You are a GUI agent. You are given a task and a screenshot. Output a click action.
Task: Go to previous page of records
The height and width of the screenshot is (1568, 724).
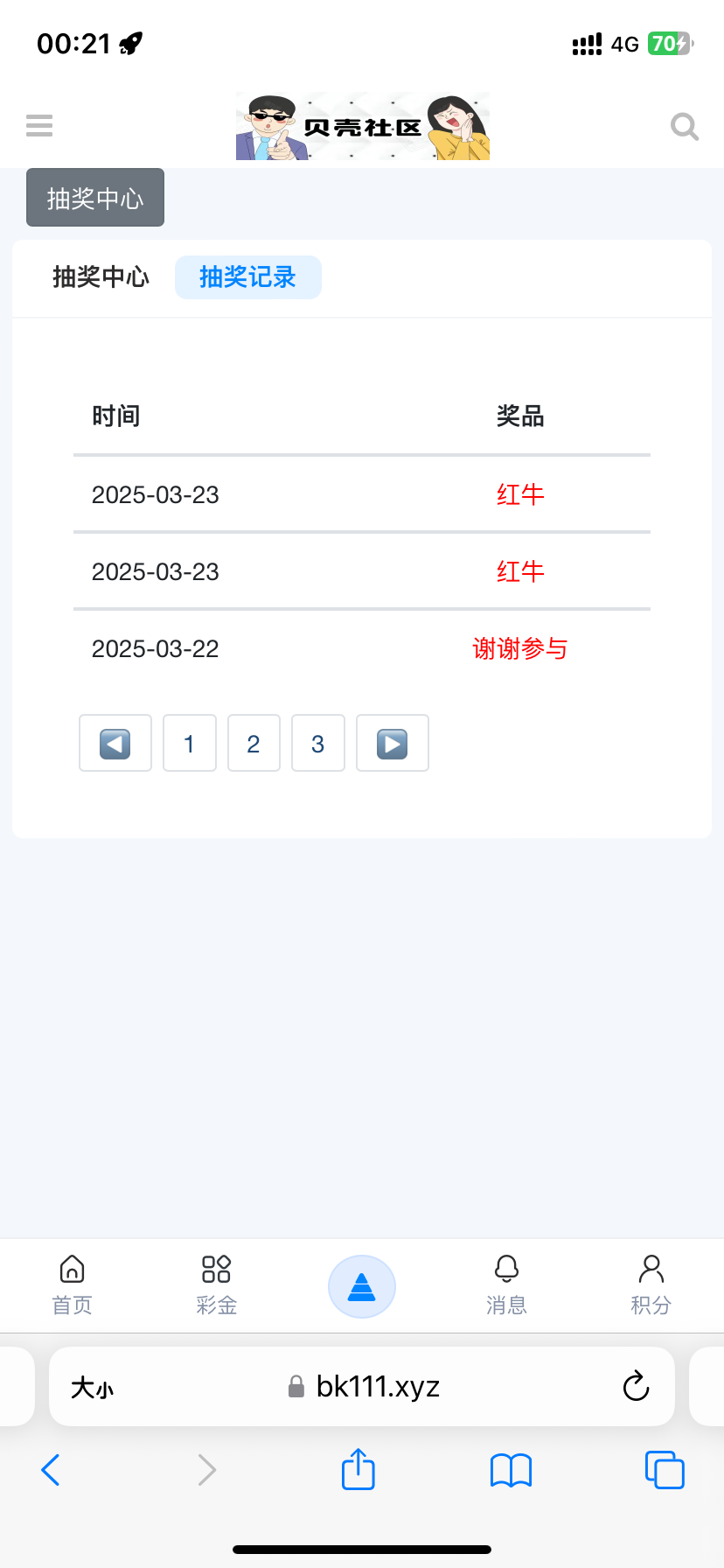click(115, 744)
